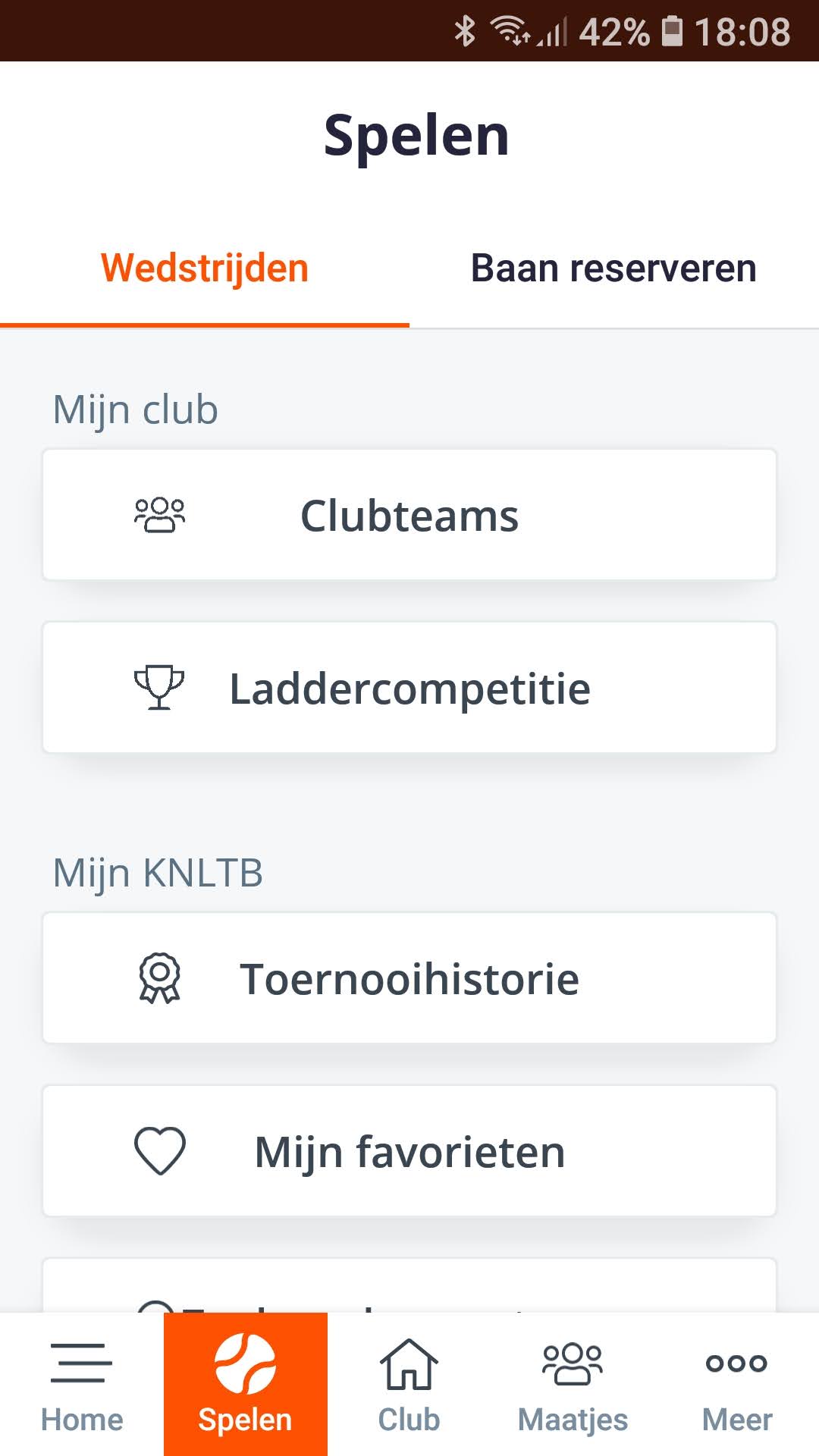
Task: Tap the award badge icon for Toernooihistorie
Action: tap(159, 977)
